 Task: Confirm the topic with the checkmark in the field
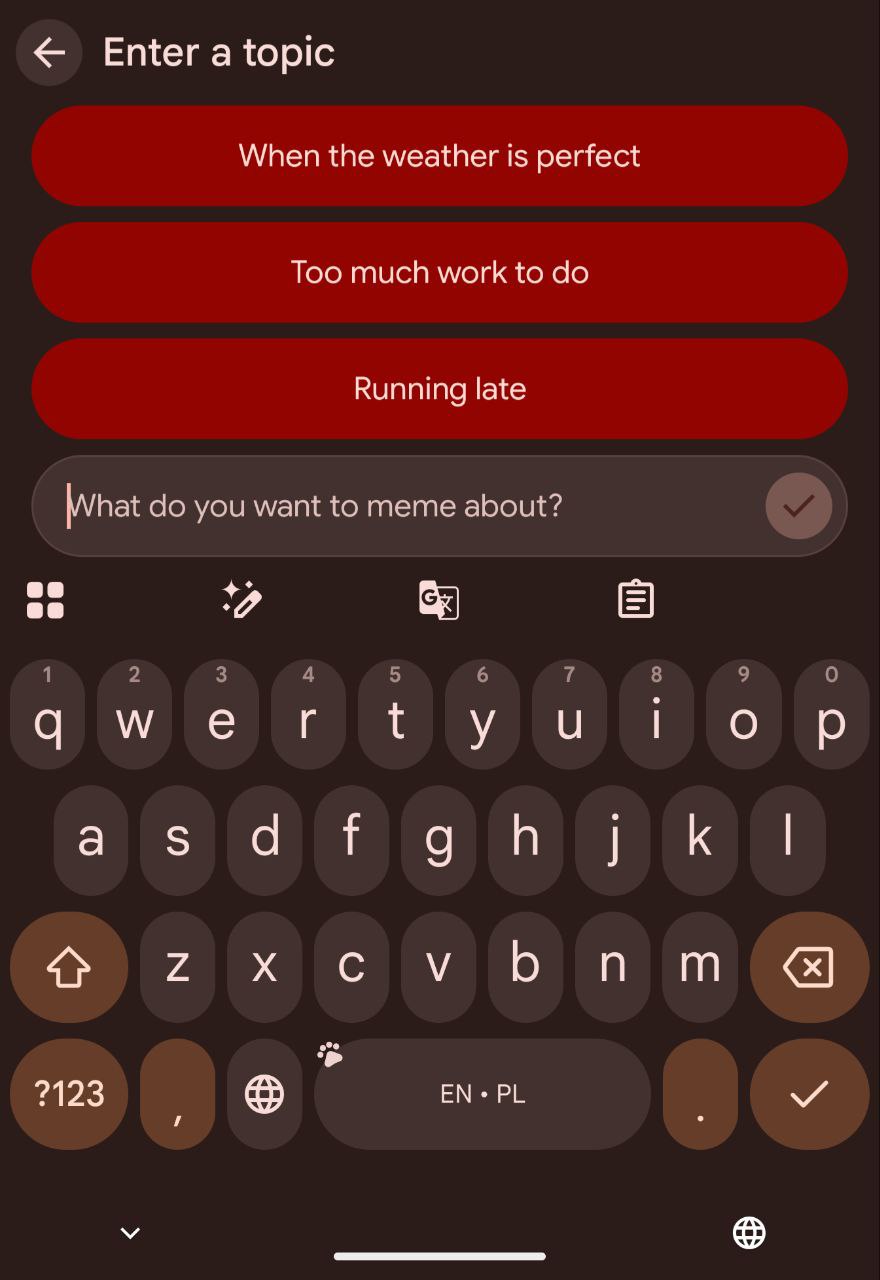pos(798,506)
